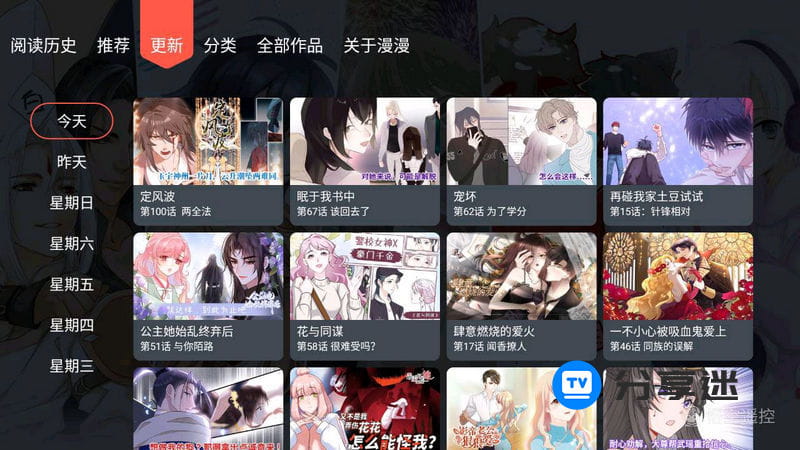Open the comic 花与同谋
This screenshot has height=450, width=800.
[x=365, y=296]
